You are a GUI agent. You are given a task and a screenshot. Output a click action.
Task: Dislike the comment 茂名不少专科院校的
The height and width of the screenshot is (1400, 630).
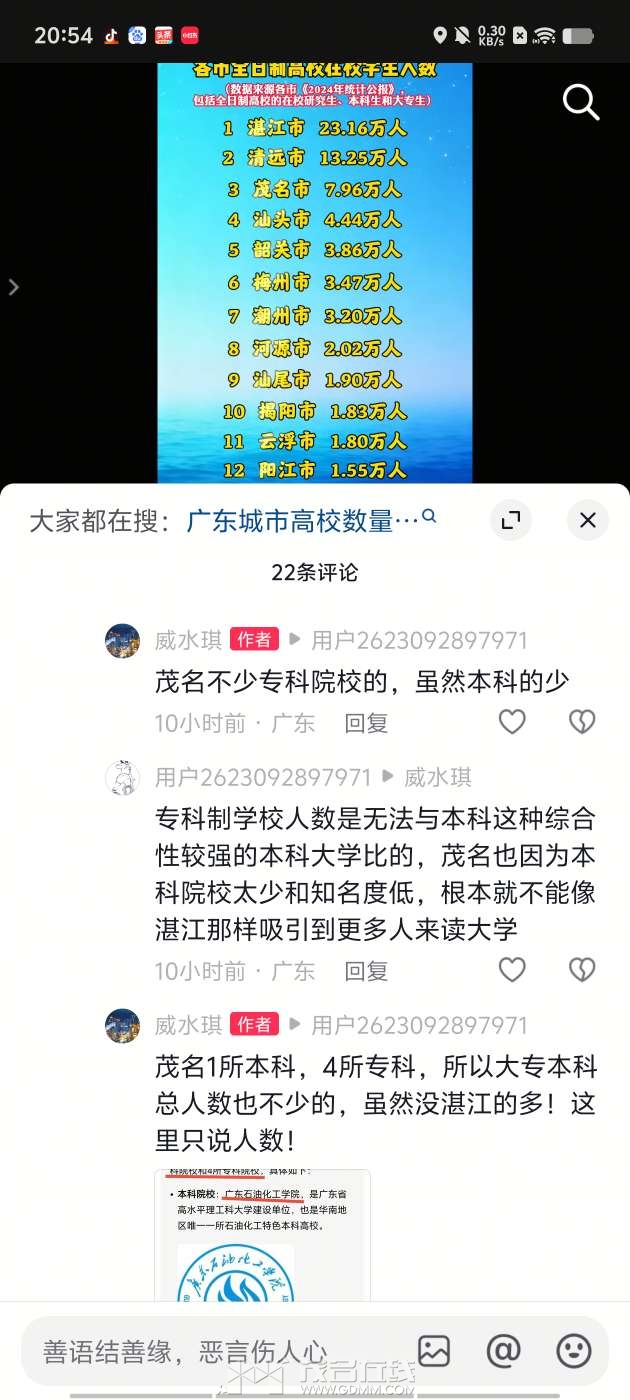[x=582, y=722]
